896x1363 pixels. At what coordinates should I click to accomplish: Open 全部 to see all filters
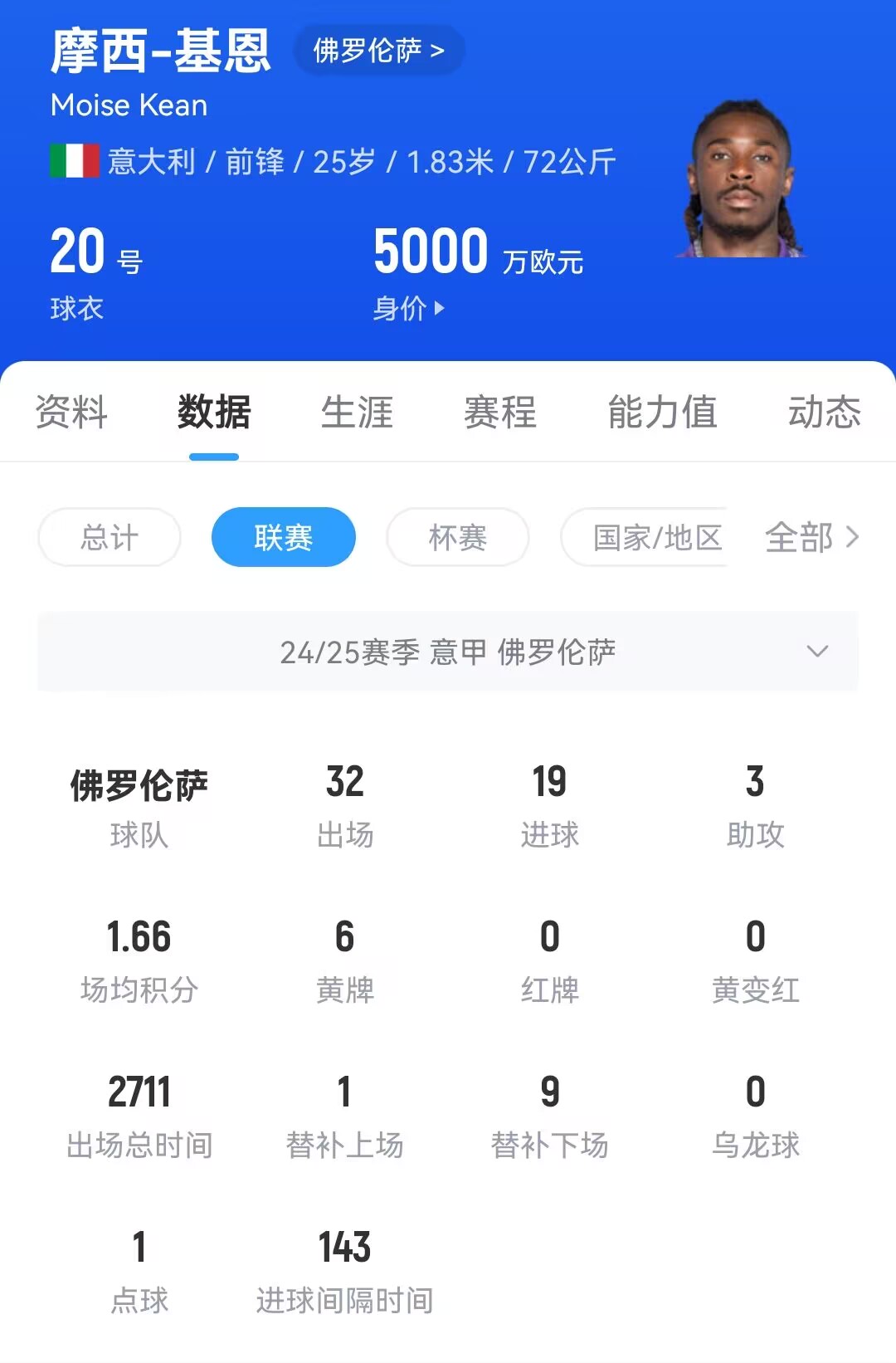811,537
